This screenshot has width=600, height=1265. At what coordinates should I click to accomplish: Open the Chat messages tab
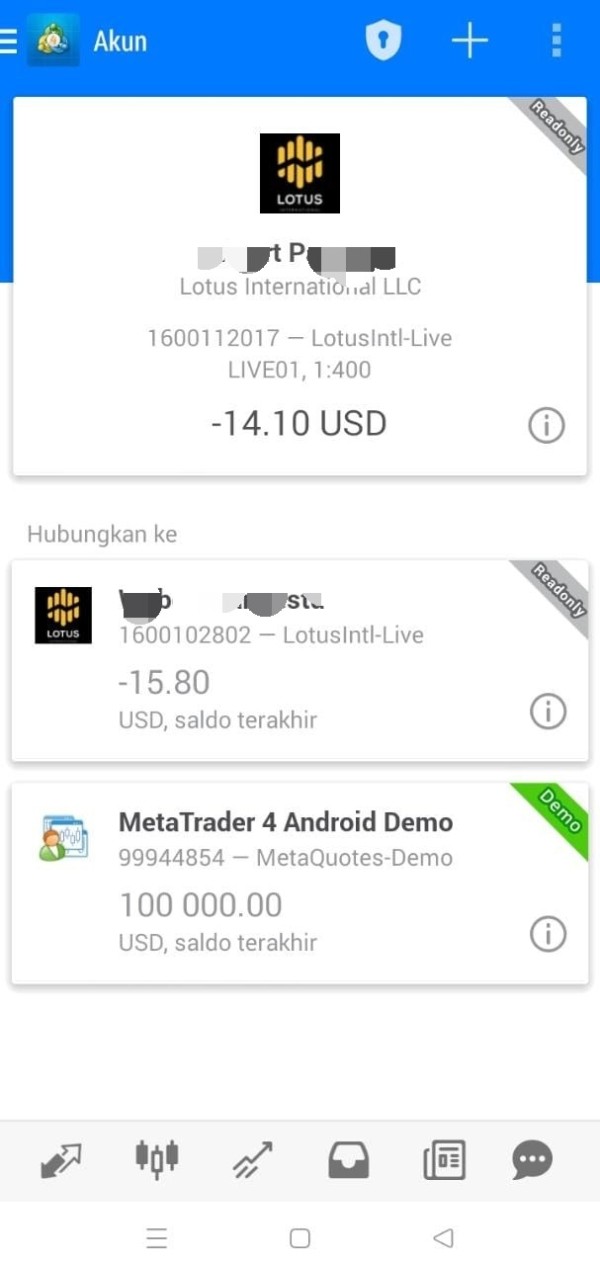click(532, 1160)
